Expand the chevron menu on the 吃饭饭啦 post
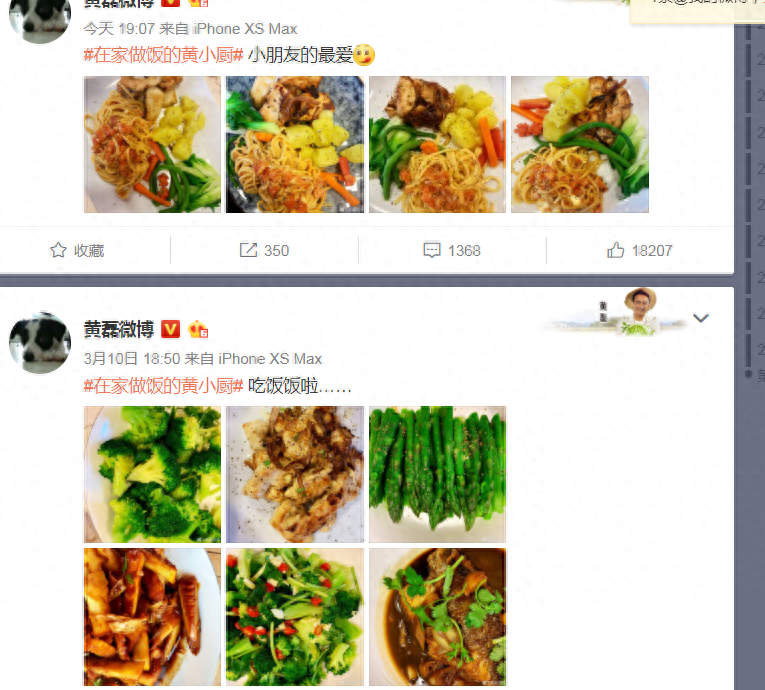The image size is (765, 690). (x=701, y=318)
